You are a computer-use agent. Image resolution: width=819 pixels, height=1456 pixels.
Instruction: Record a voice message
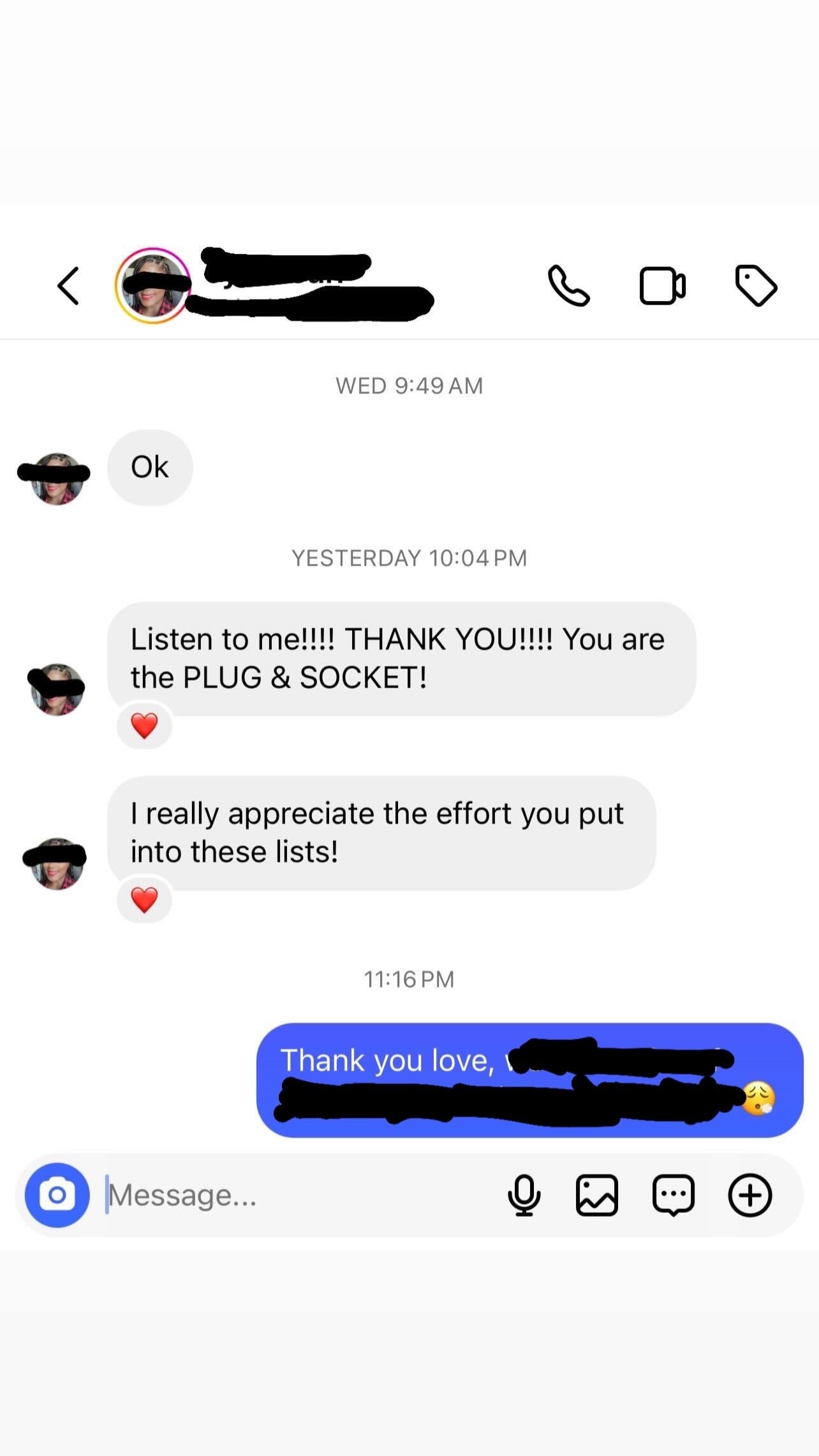pyautogui.click(x=524, y=1195)
